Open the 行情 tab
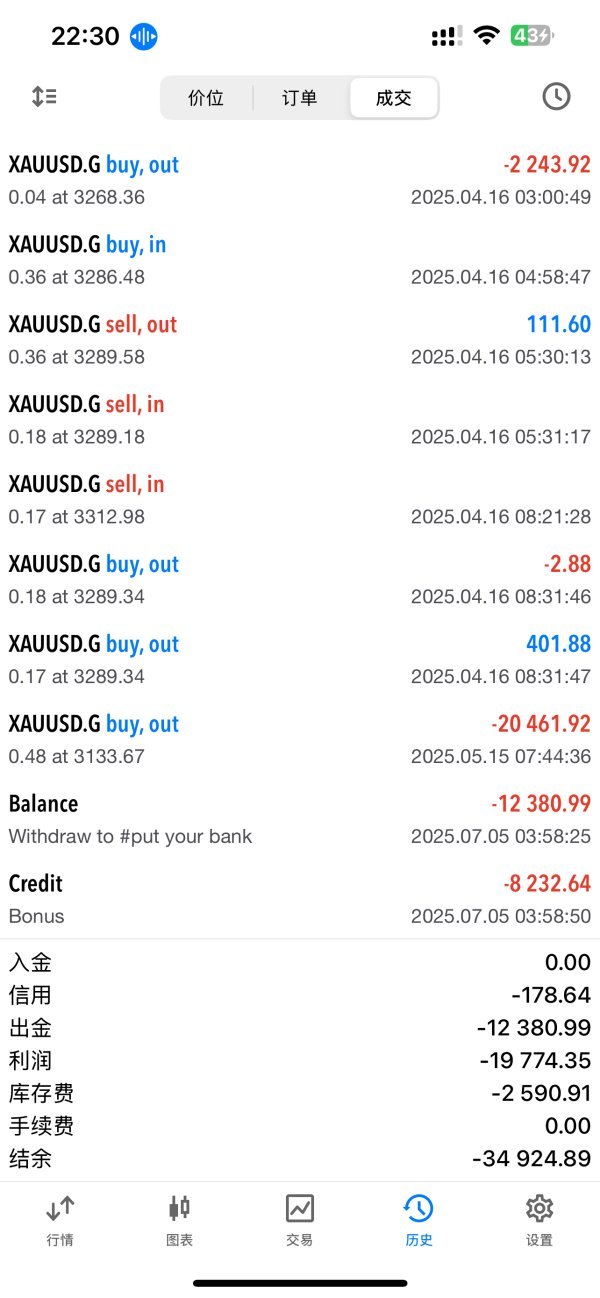Viewport: 600px width, 1298px height. click(60, 1220)
